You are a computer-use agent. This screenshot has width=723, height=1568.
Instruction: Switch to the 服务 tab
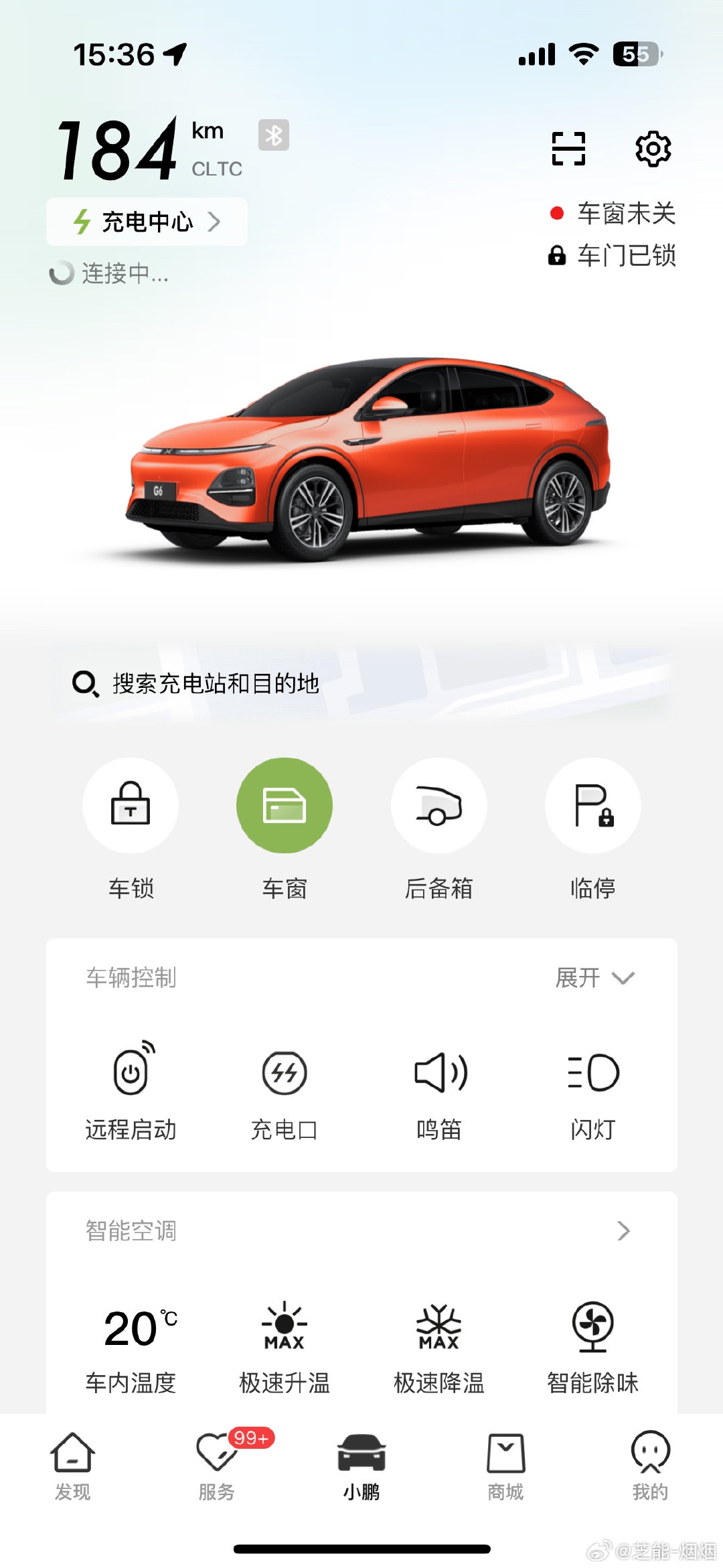click(217, 1464)
